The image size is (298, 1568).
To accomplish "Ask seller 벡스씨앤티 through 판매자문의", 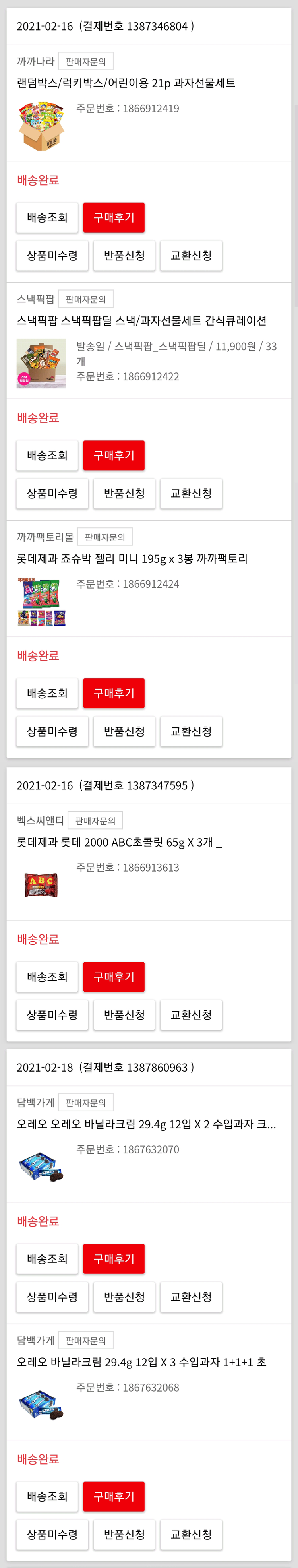I will coord(95,820).
